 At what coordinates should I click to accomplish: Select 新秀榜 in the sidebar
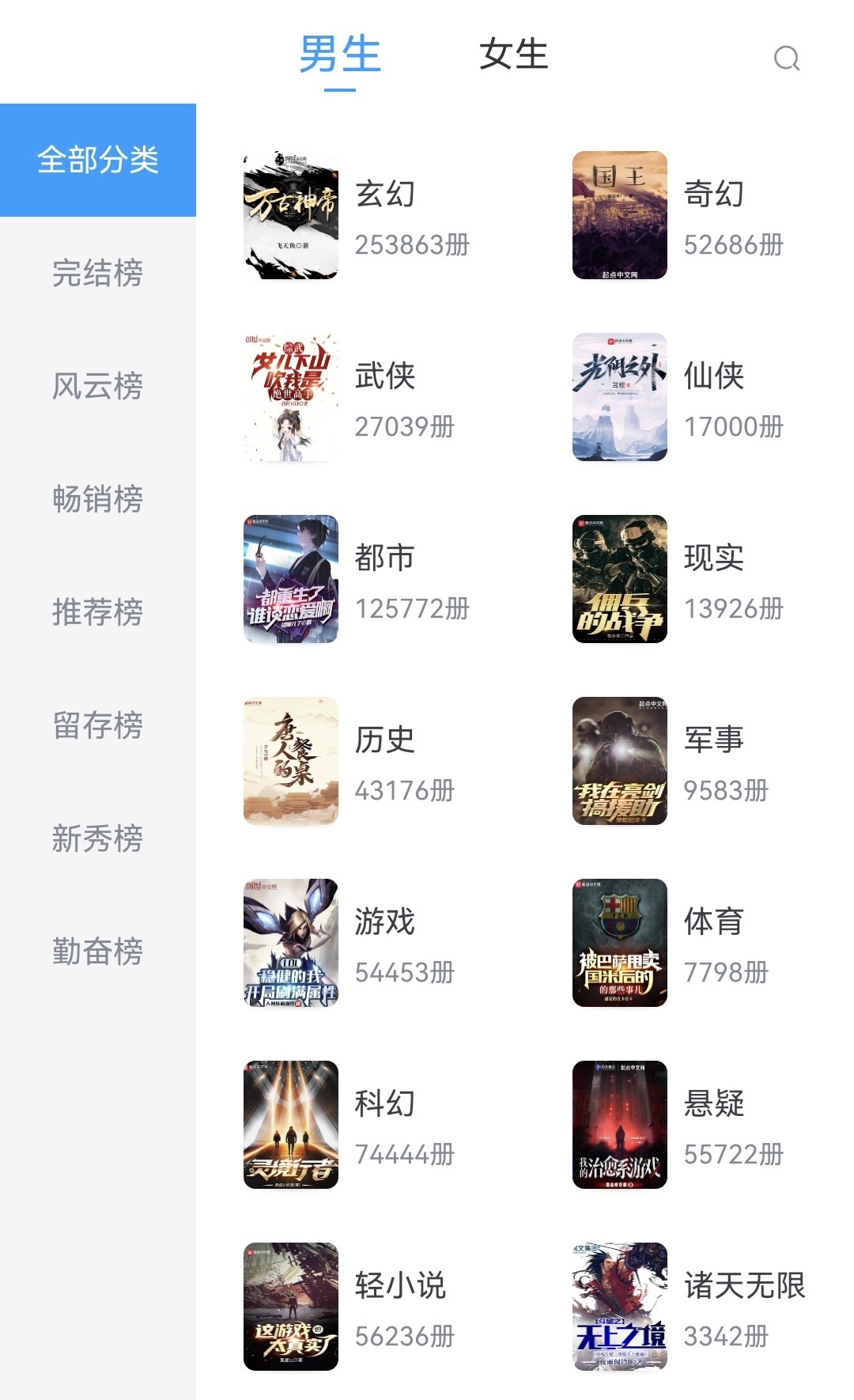click(97, 838)
